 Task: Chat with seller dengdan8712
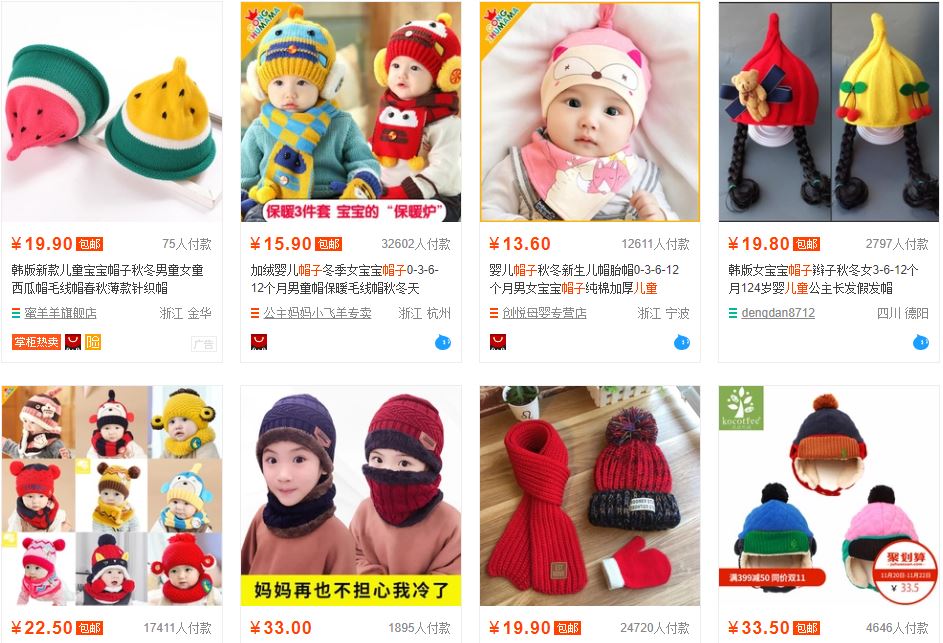tap(921, 343)
